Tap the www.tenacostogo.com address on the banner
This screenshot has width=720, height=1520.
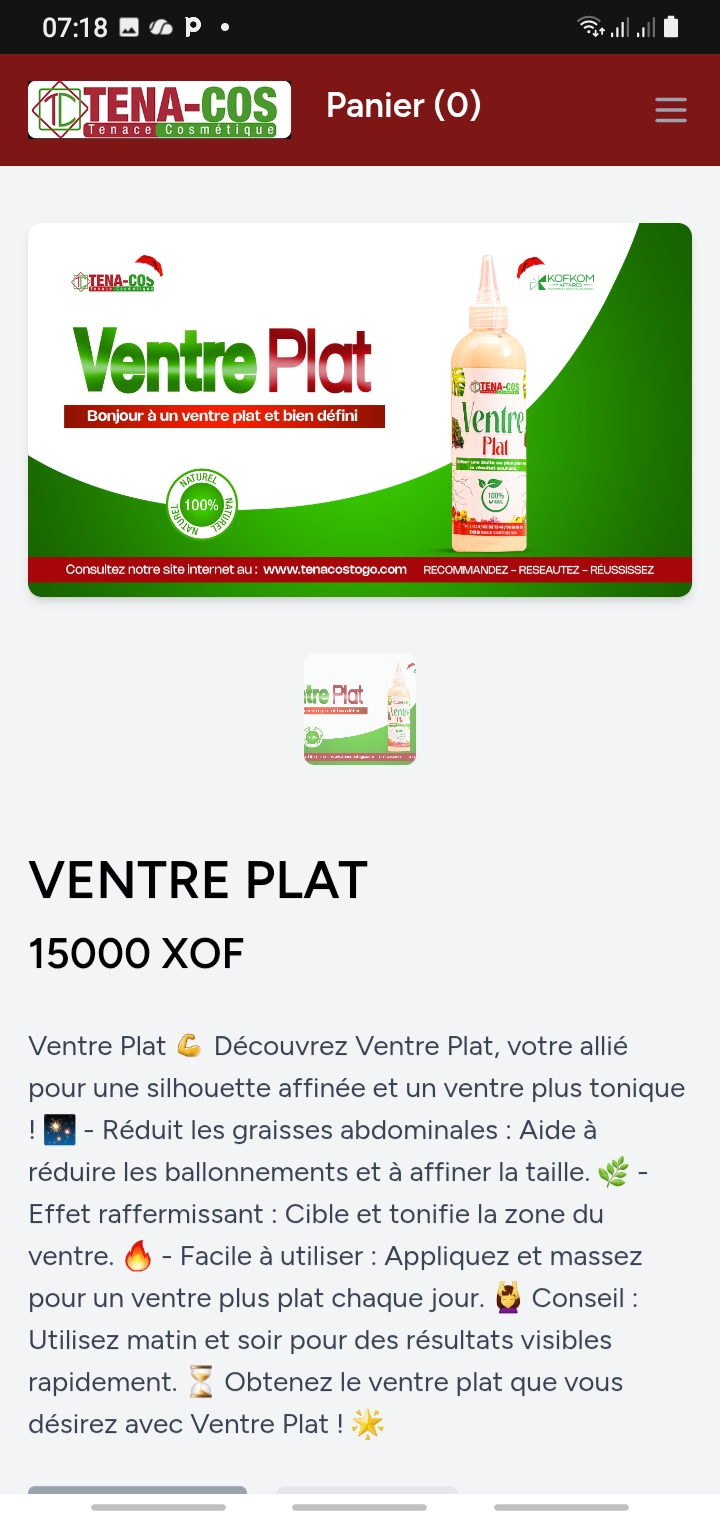[337, 568]
